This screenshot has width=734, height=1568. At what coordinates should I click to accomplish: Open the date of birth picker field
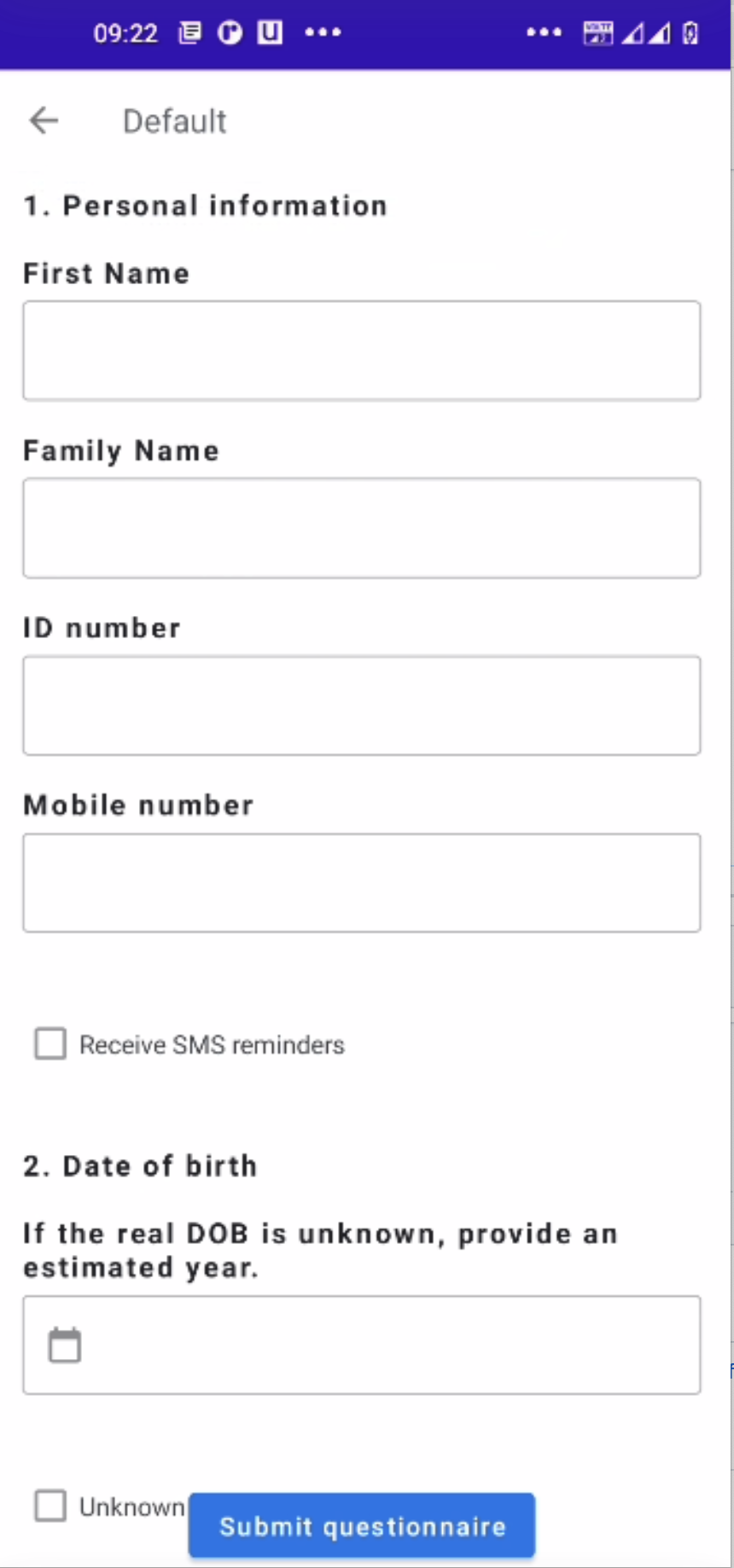pyautogui.click(x=361, y=1344)
